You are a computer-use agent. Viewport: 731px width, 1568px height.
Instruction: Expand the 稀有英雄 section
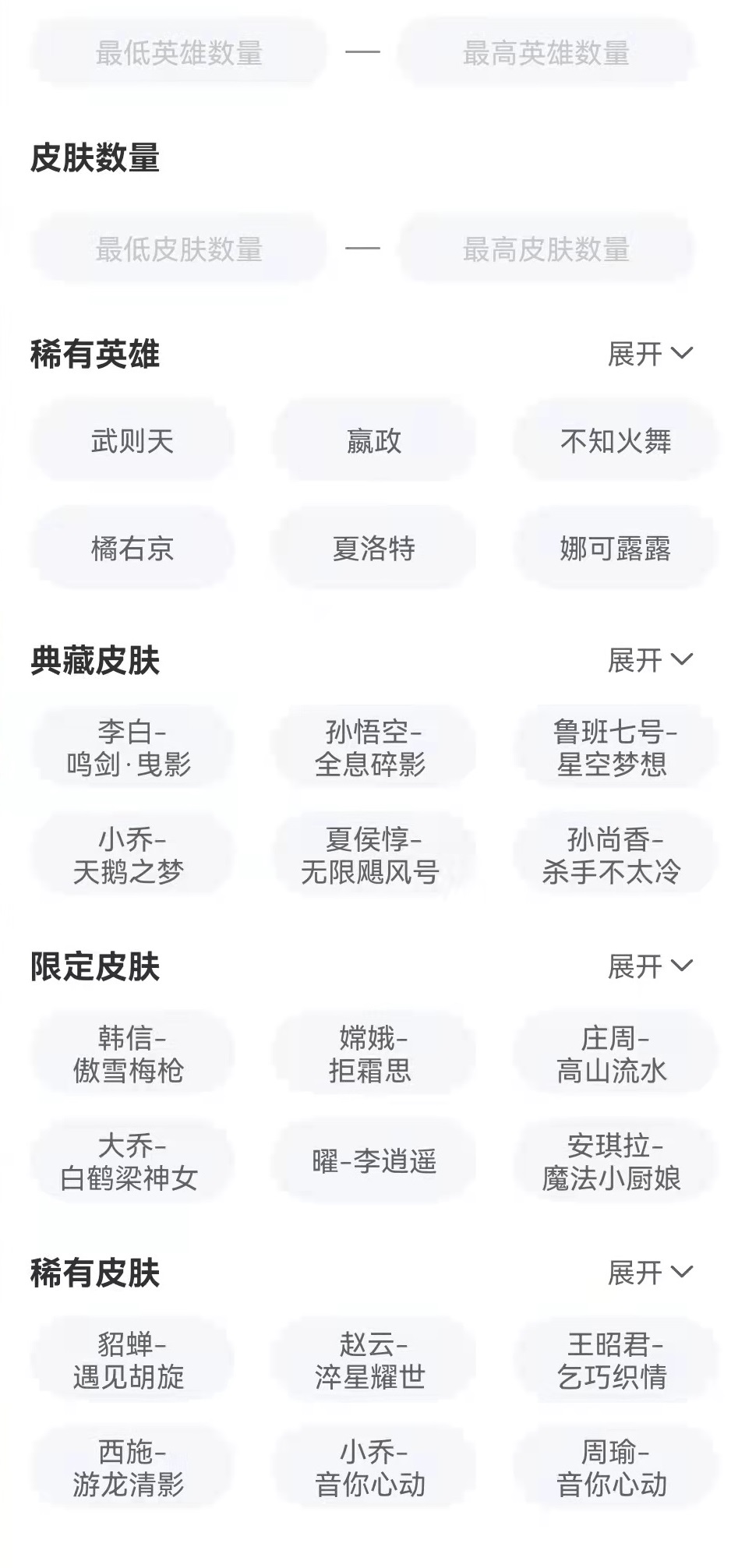649,355
